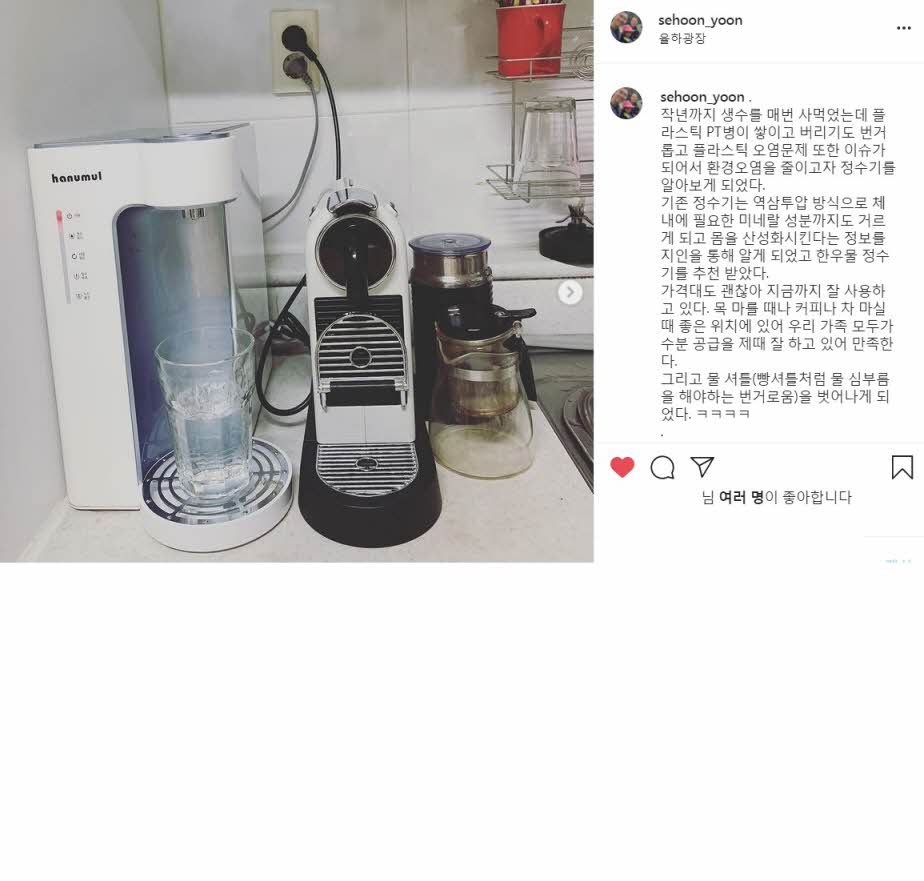This screenshot has width=924, height=881.
Task: Bookmark this post
Action: tap(901, 467)
